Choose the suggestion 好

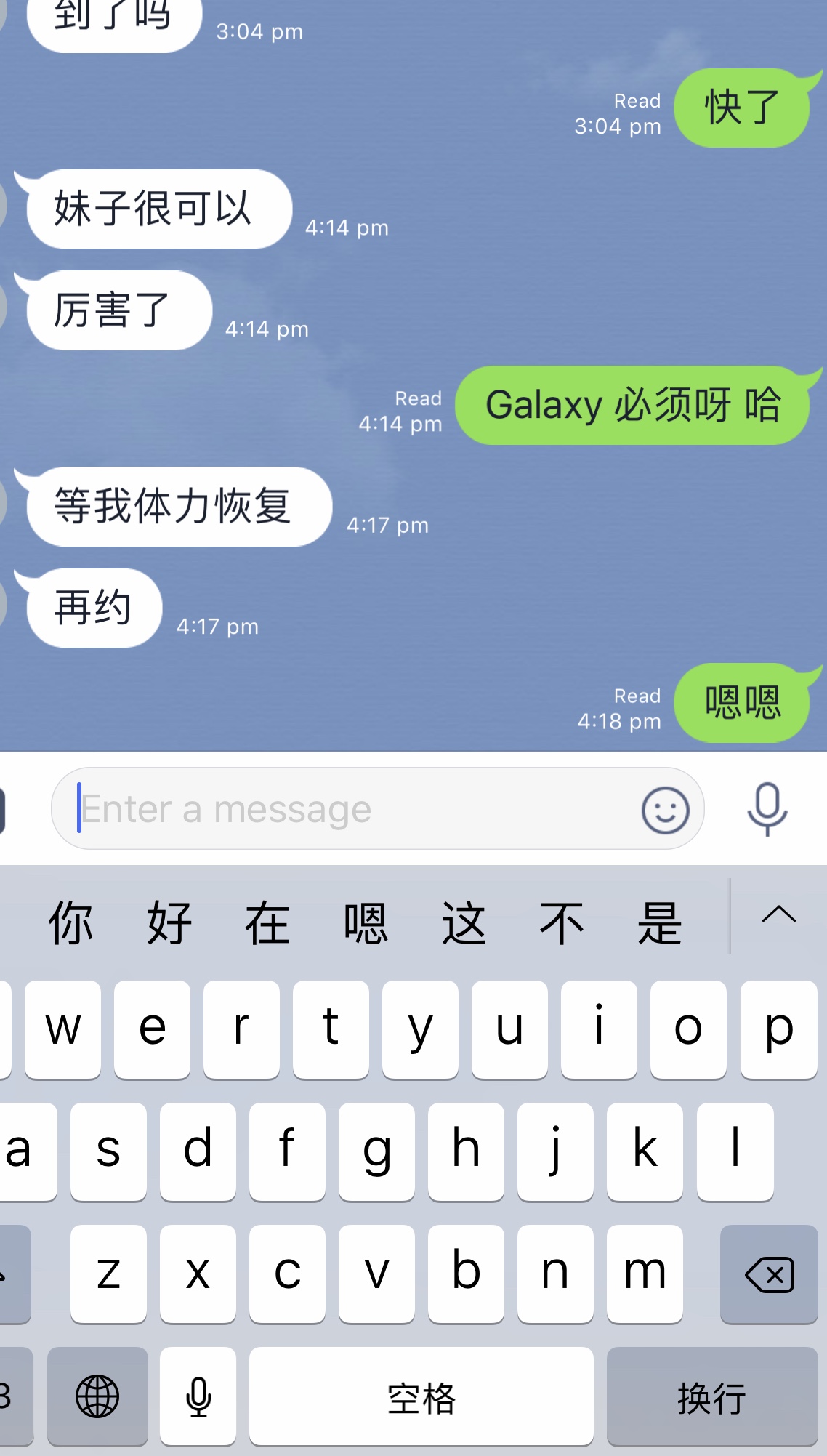169,923
